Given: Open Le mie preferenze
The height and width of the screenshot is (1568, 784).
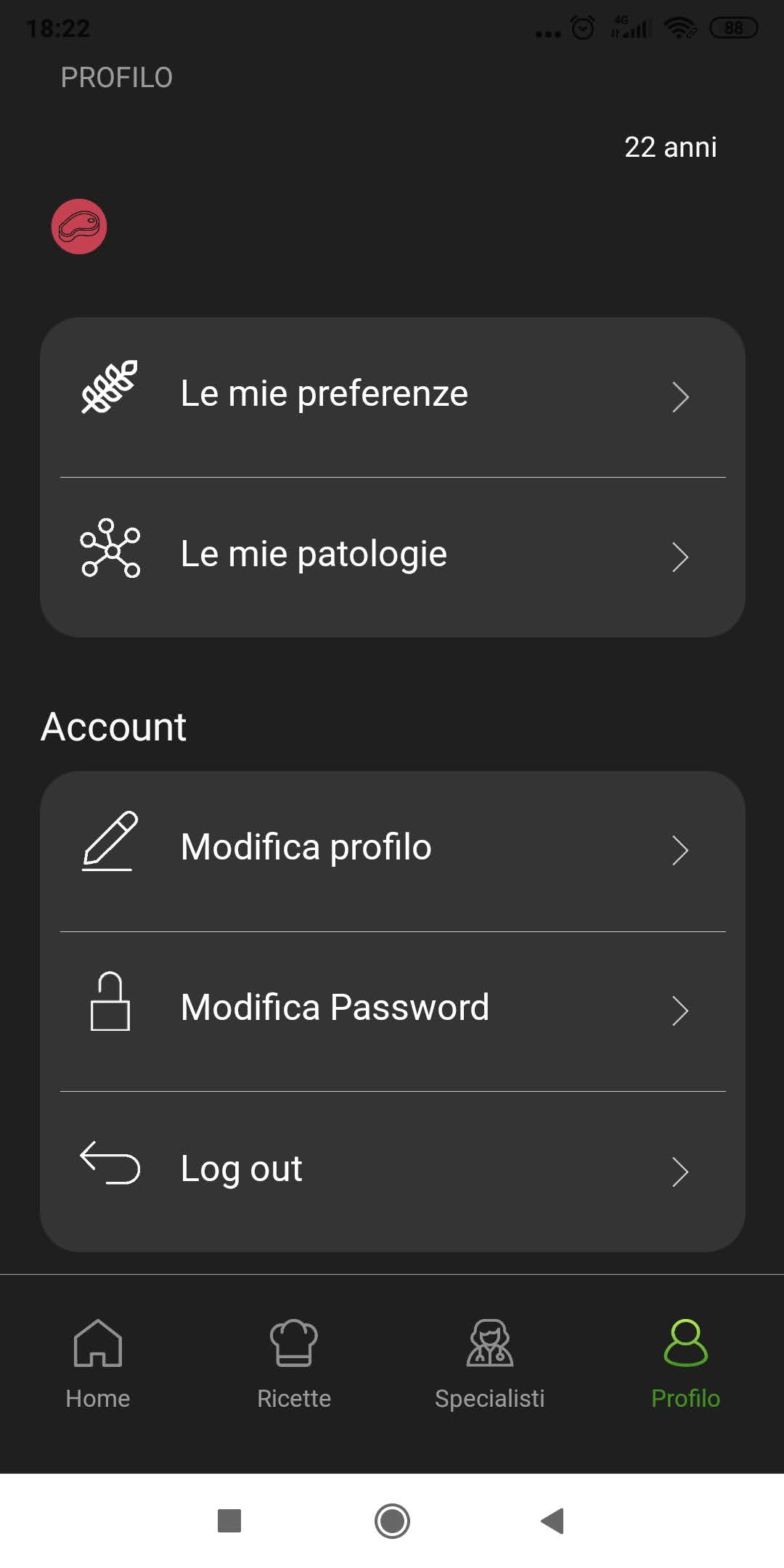Looking at the screenshot, I should (x=392, y=397).
